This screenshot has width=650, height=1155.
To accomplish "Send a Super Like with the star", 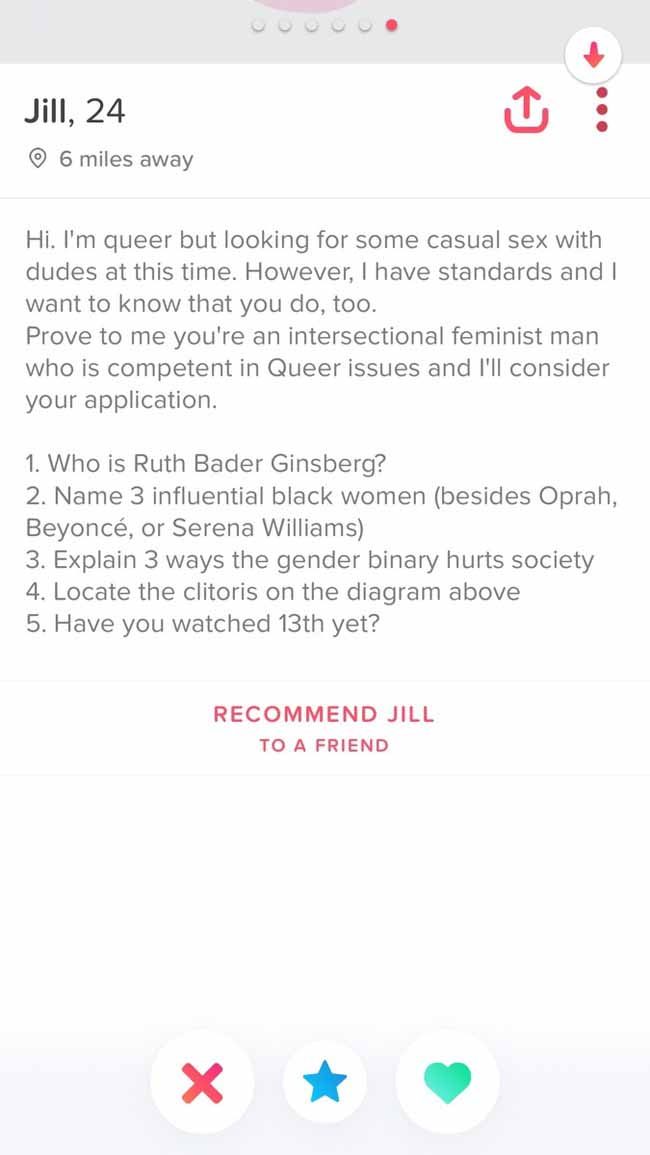I will (x=325, y=1081).
